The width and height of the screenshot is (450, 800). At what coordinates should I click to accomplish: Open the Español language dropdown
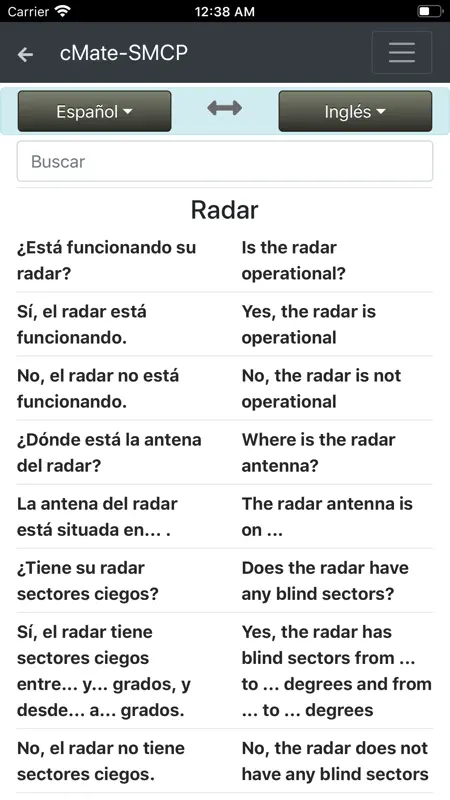94,111
